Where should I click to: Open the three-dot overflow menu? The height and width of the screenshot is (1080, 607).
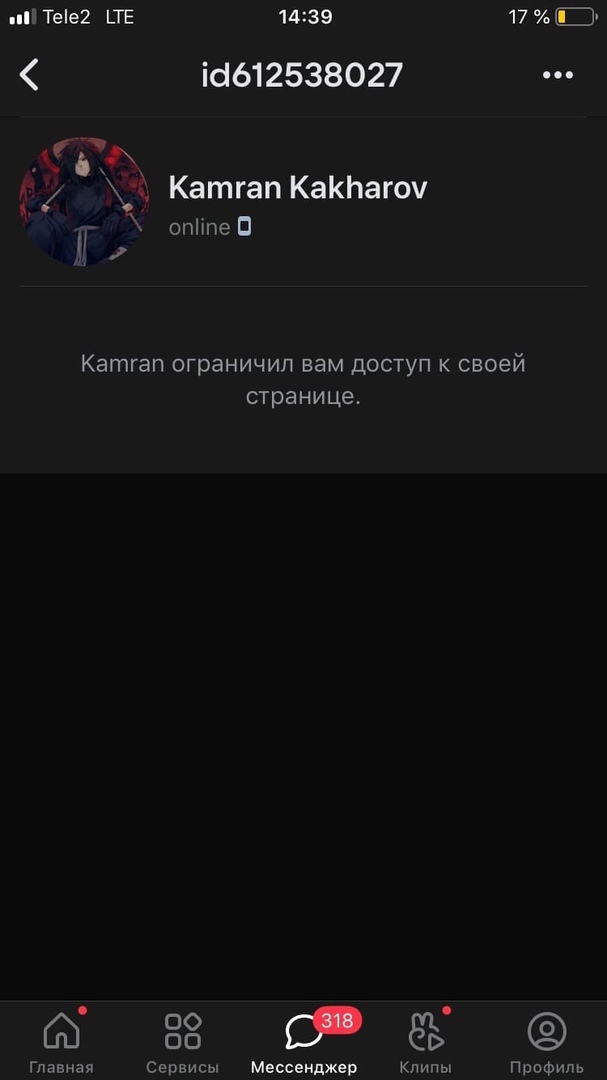(x=557, y=75)
